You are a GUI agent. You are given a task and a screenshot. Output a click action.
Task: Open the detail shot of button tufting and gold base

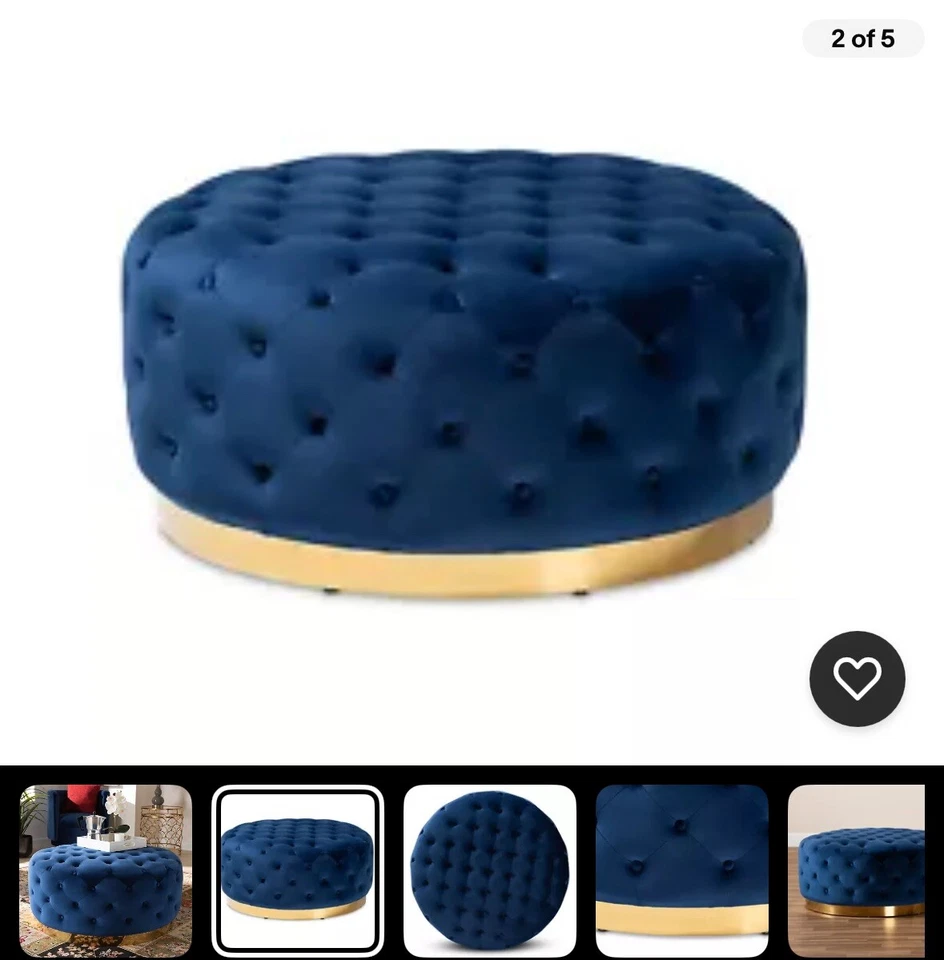[x=682, y=870]
